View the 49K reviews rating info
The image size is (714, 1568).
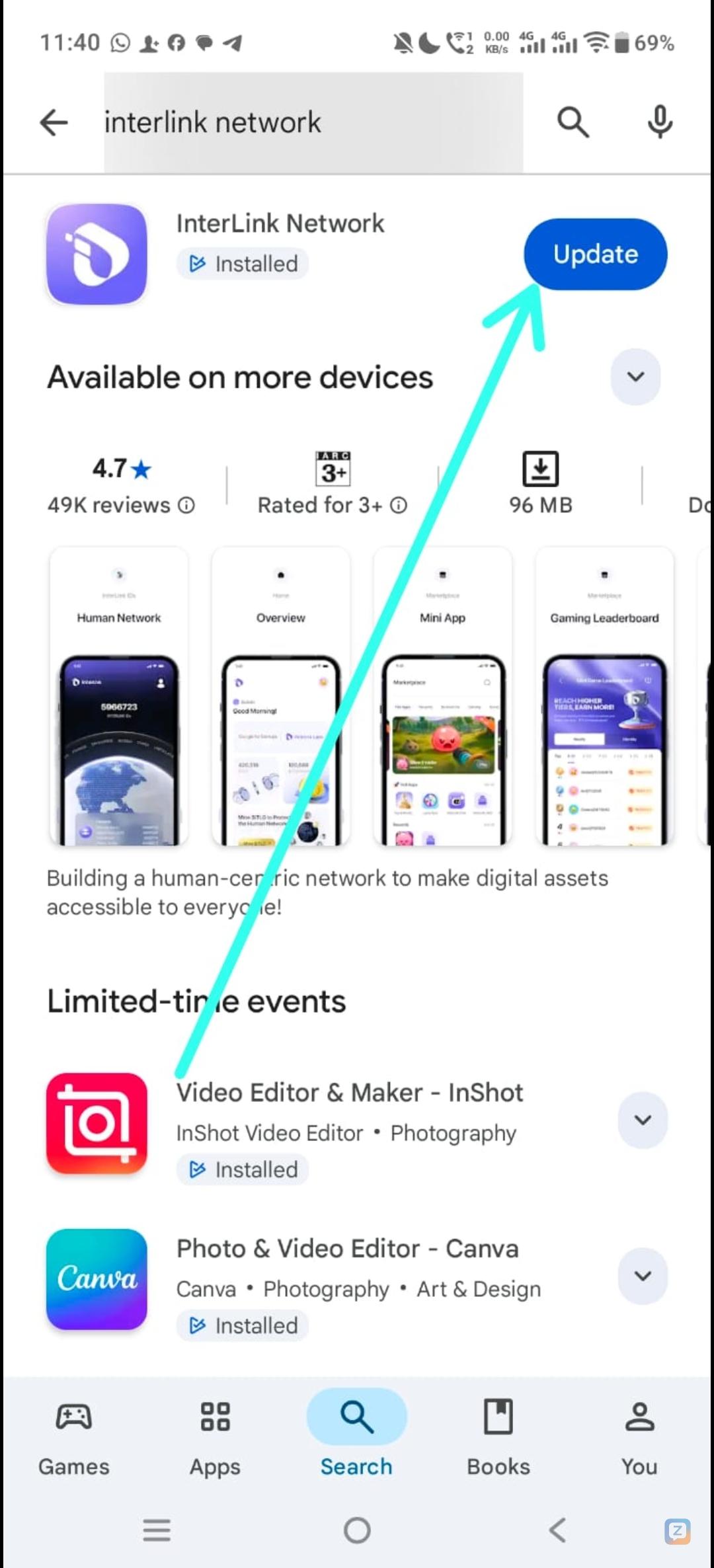click(187, 506)
